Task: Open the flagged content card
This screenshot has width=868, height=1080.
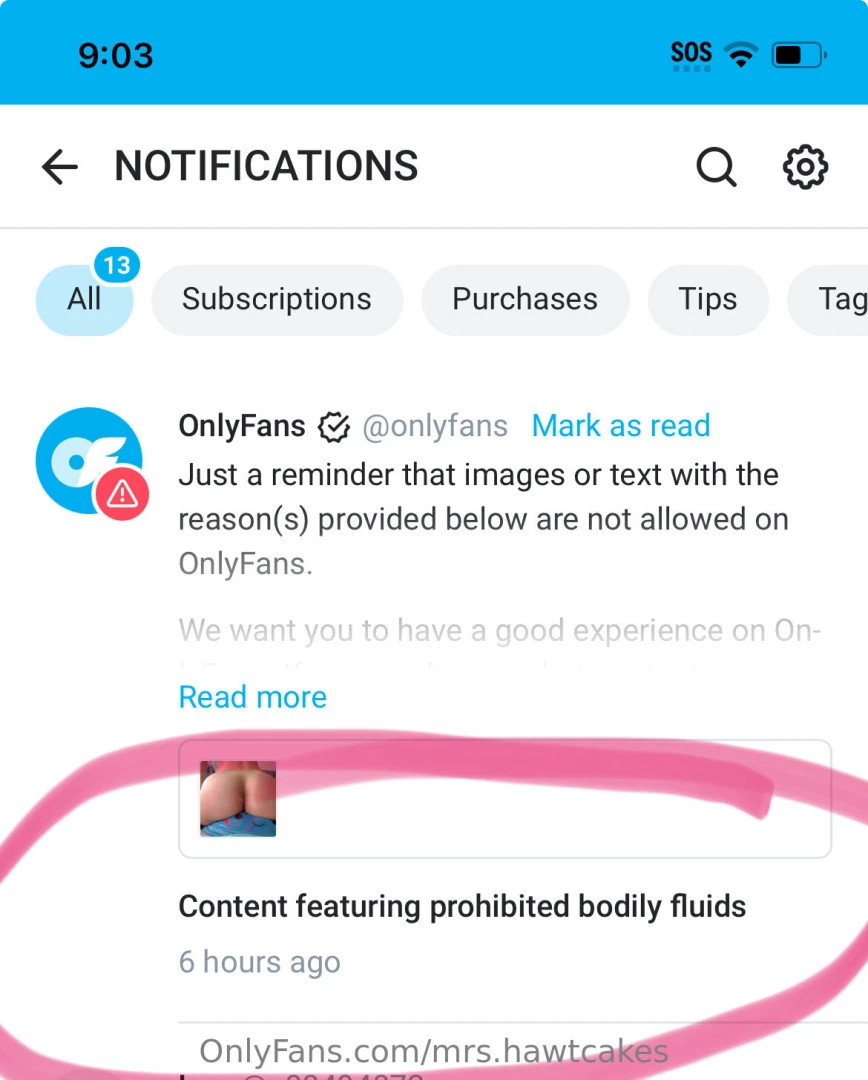Action: tap(504, 798)
